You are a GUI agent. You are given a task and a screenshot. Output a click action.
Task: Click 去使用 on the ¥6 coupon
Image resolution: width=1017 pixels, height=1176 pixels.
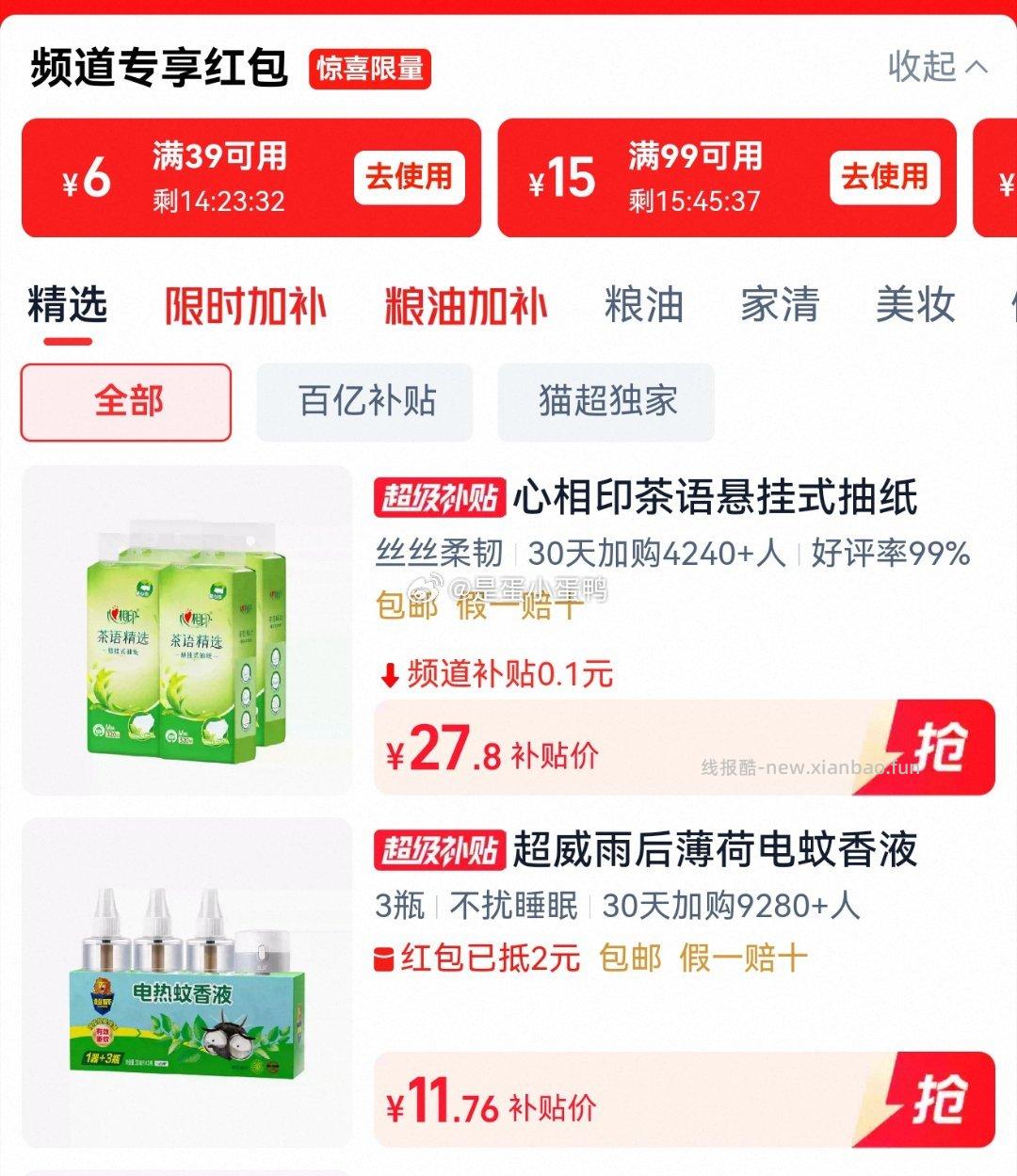coord(412,177)
